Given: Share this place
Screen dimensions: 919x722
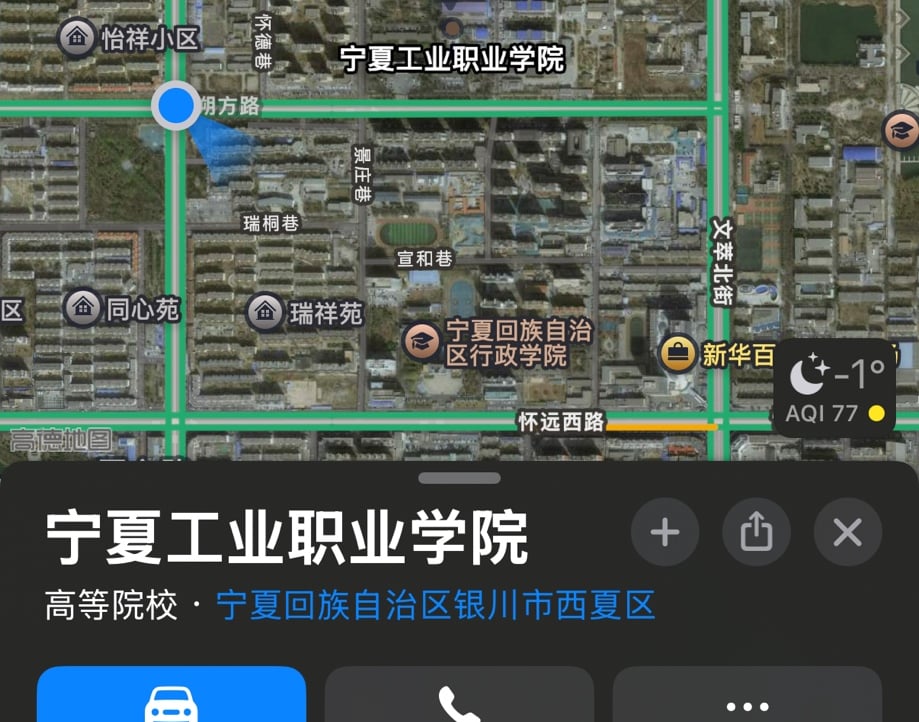Looking at the screenshot, I should tap(756, 533).
